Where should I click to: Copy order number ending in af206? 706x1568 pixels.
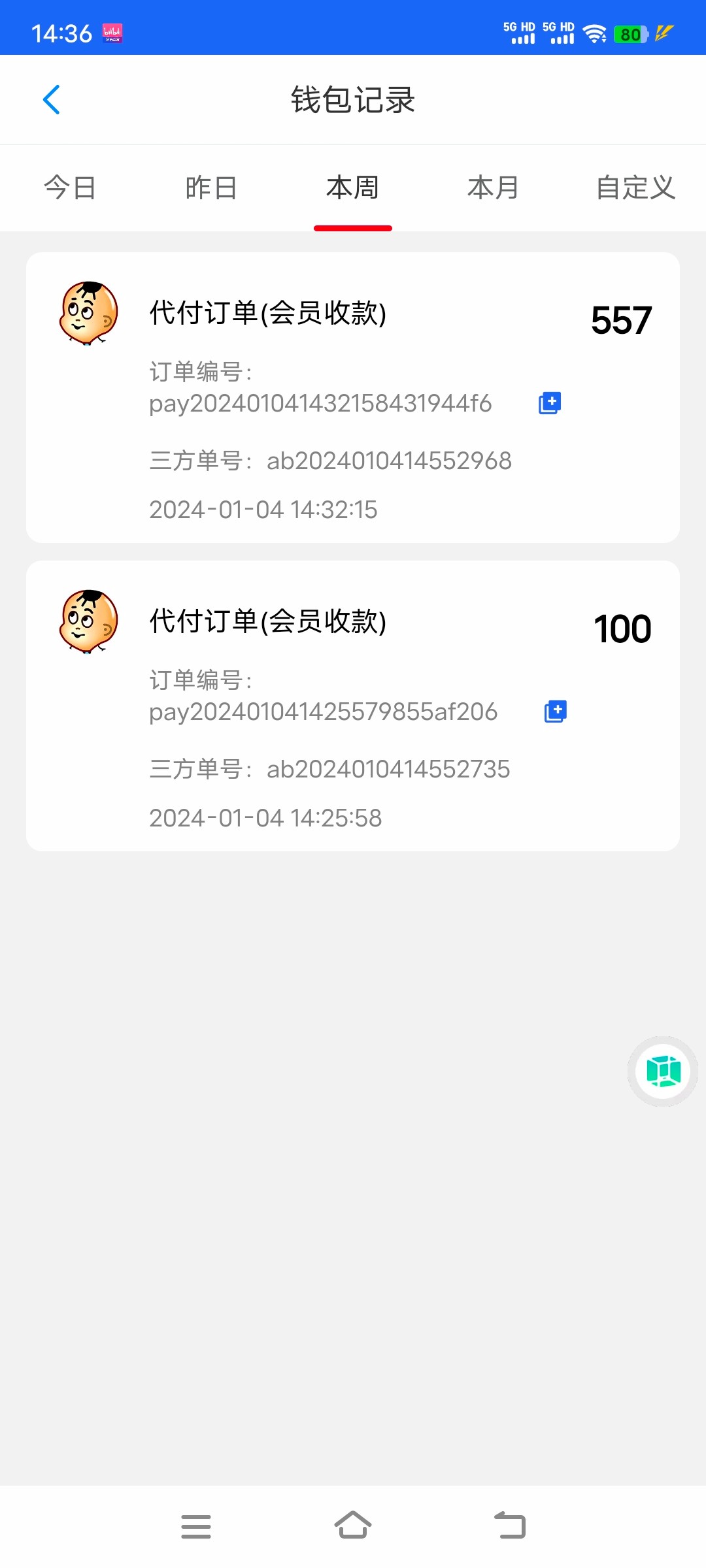coord(556,711)
